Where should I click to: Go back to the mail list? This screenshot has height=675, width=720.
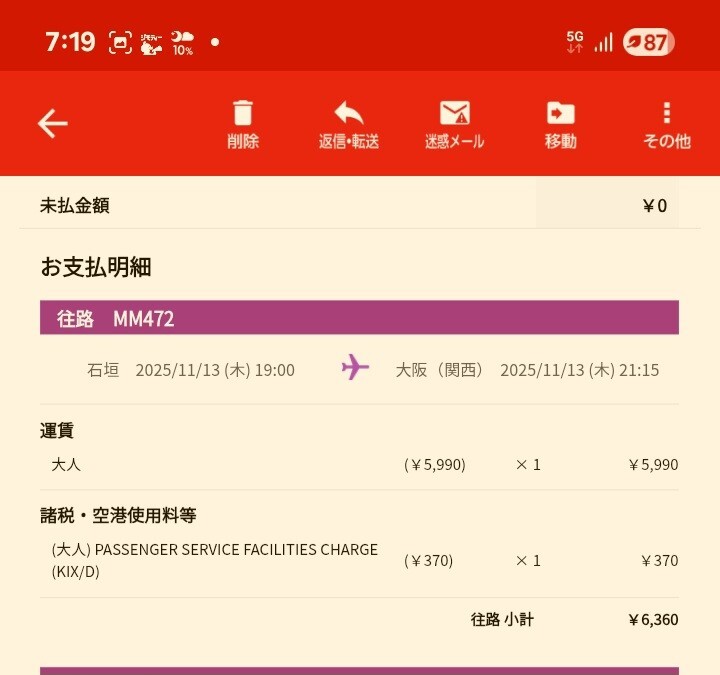tap(52, 124)
